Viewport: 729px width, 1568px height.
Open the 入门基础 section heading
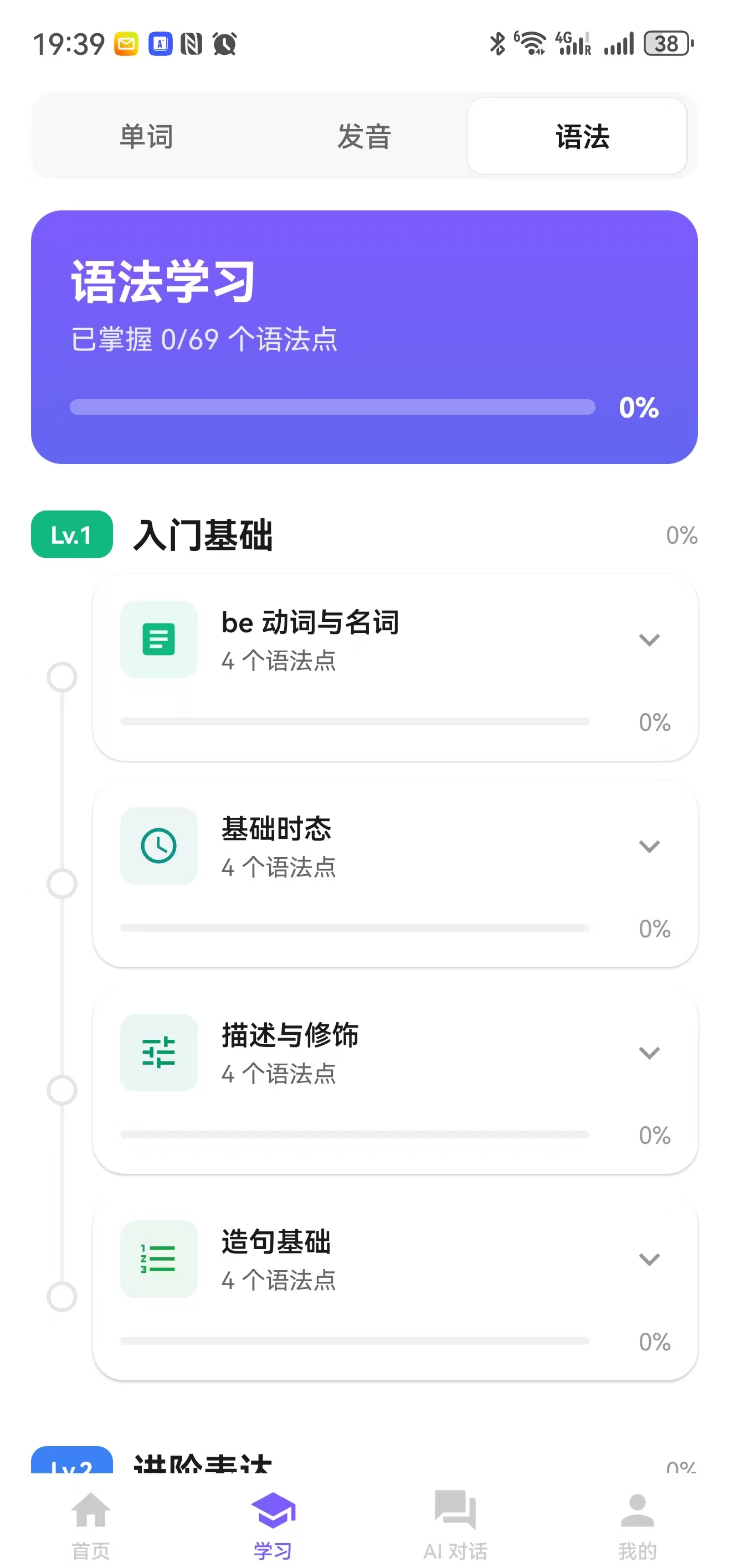tap(204, 535)
